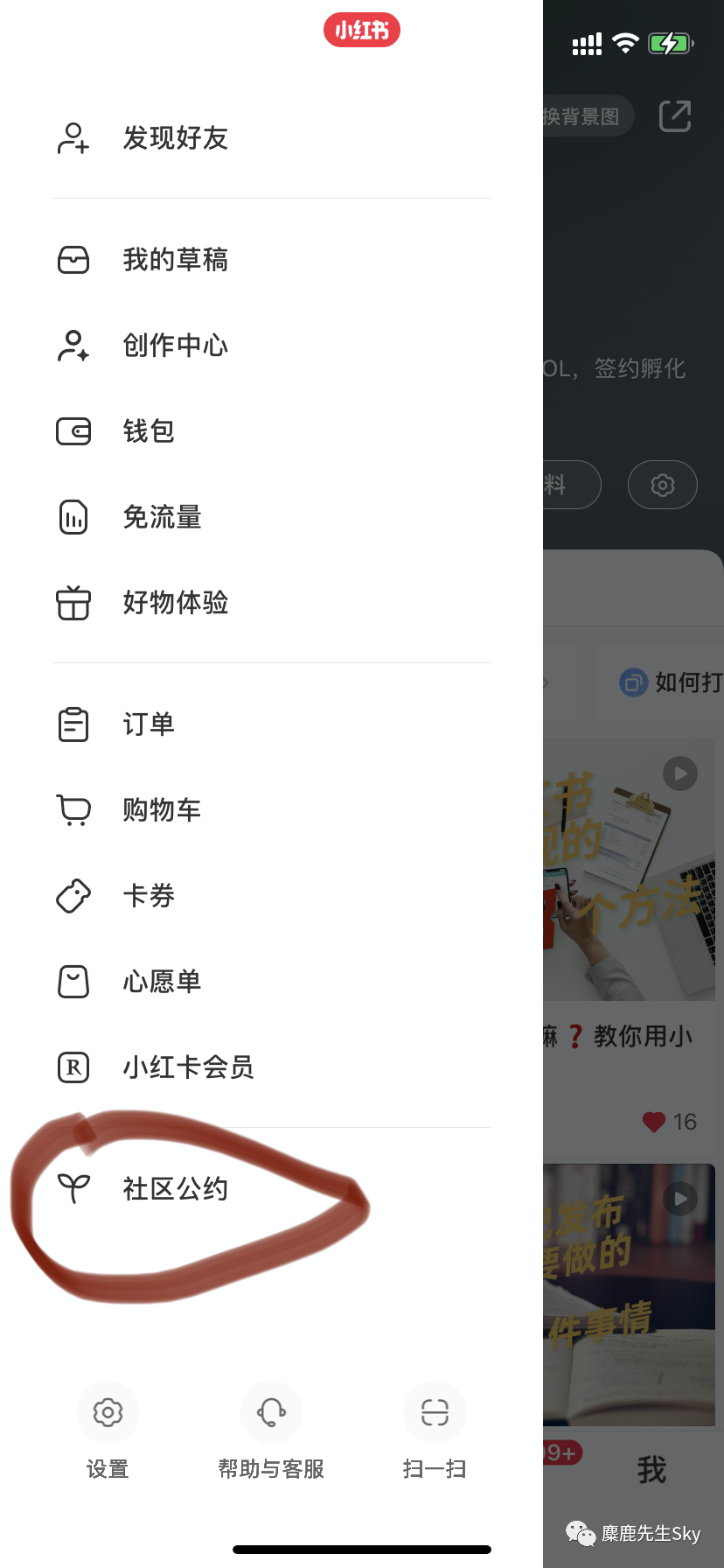
Task: Open 小红卡会员 membership entry
Action: pyautogui.click(x=188, y=1067)
